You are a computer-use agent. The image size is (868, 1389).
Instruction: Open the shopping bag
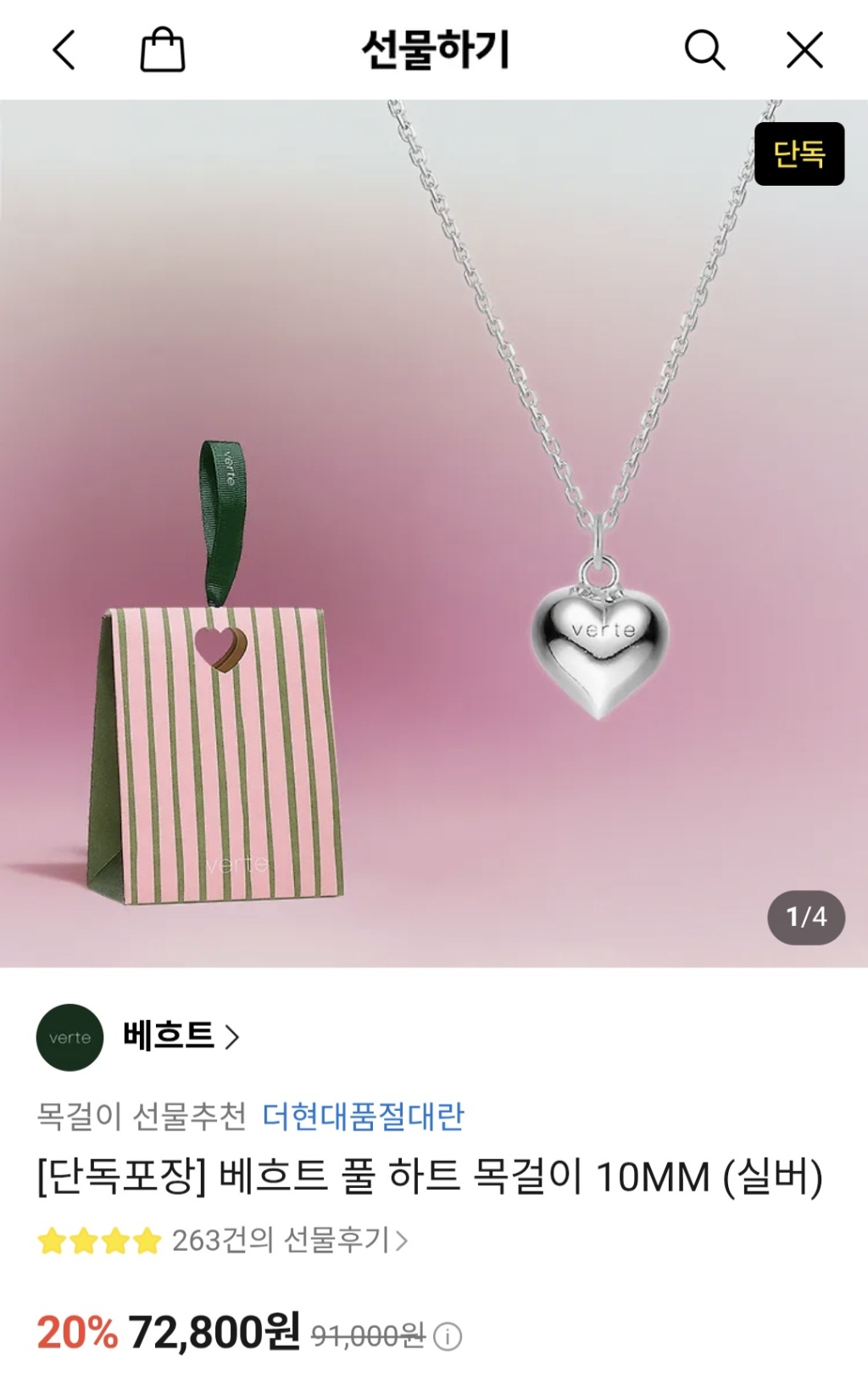[x=162, y=50]
